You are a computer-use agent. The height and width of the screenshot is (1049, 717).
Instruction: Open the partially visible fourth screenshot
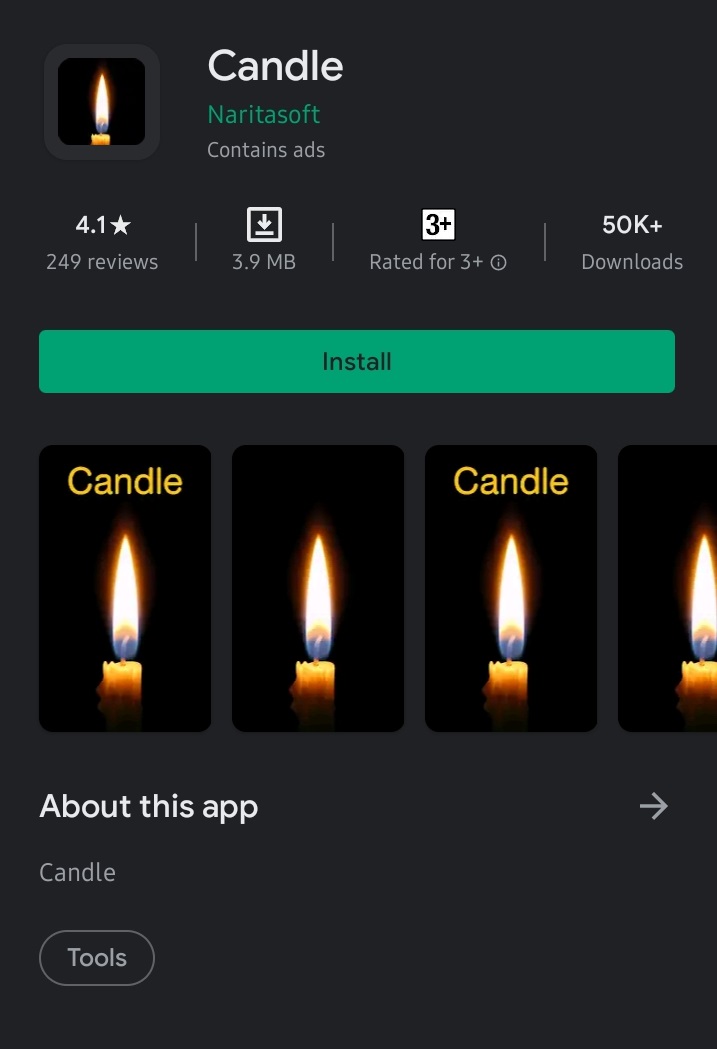pos(668,588)
